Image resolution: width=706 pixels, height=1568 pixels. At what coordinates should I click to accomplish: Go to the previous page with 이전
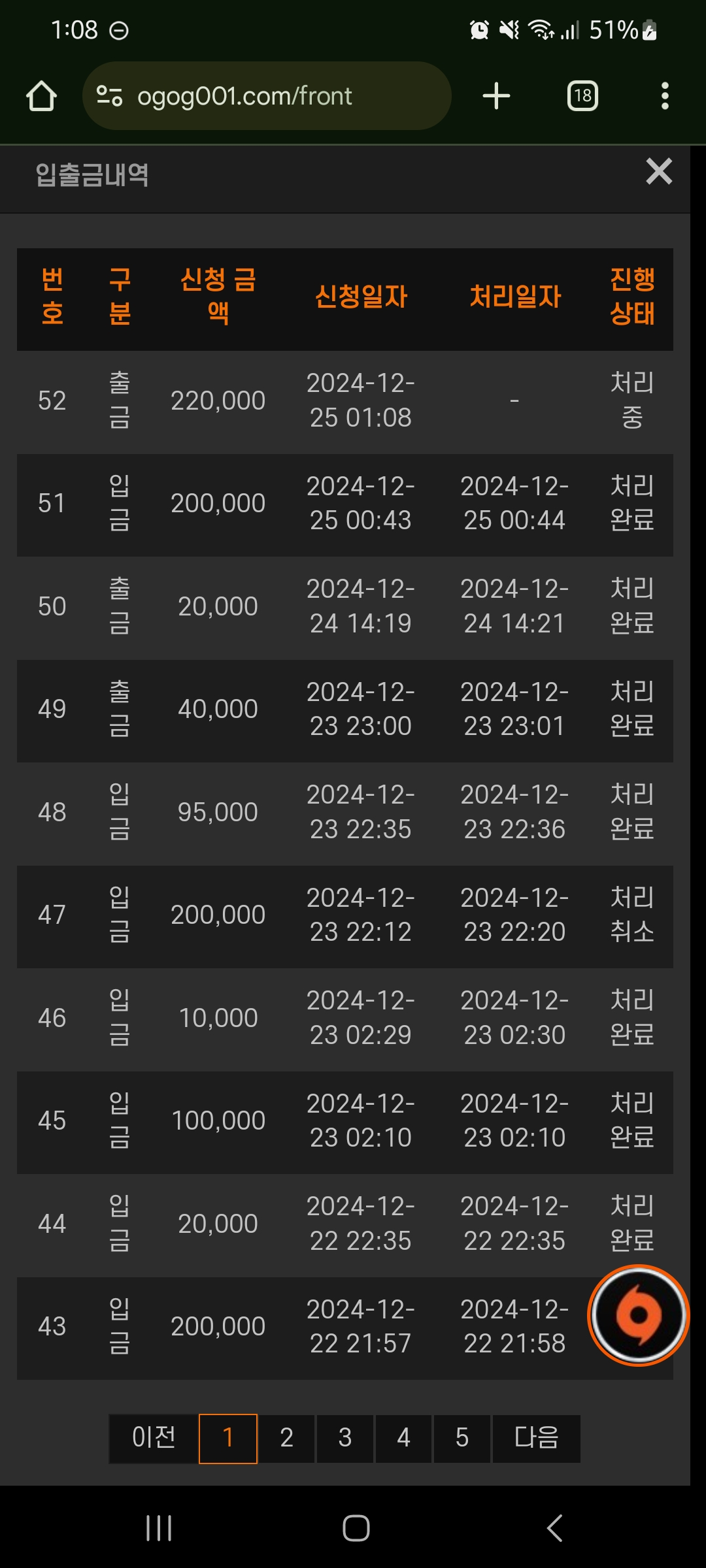154,1439
